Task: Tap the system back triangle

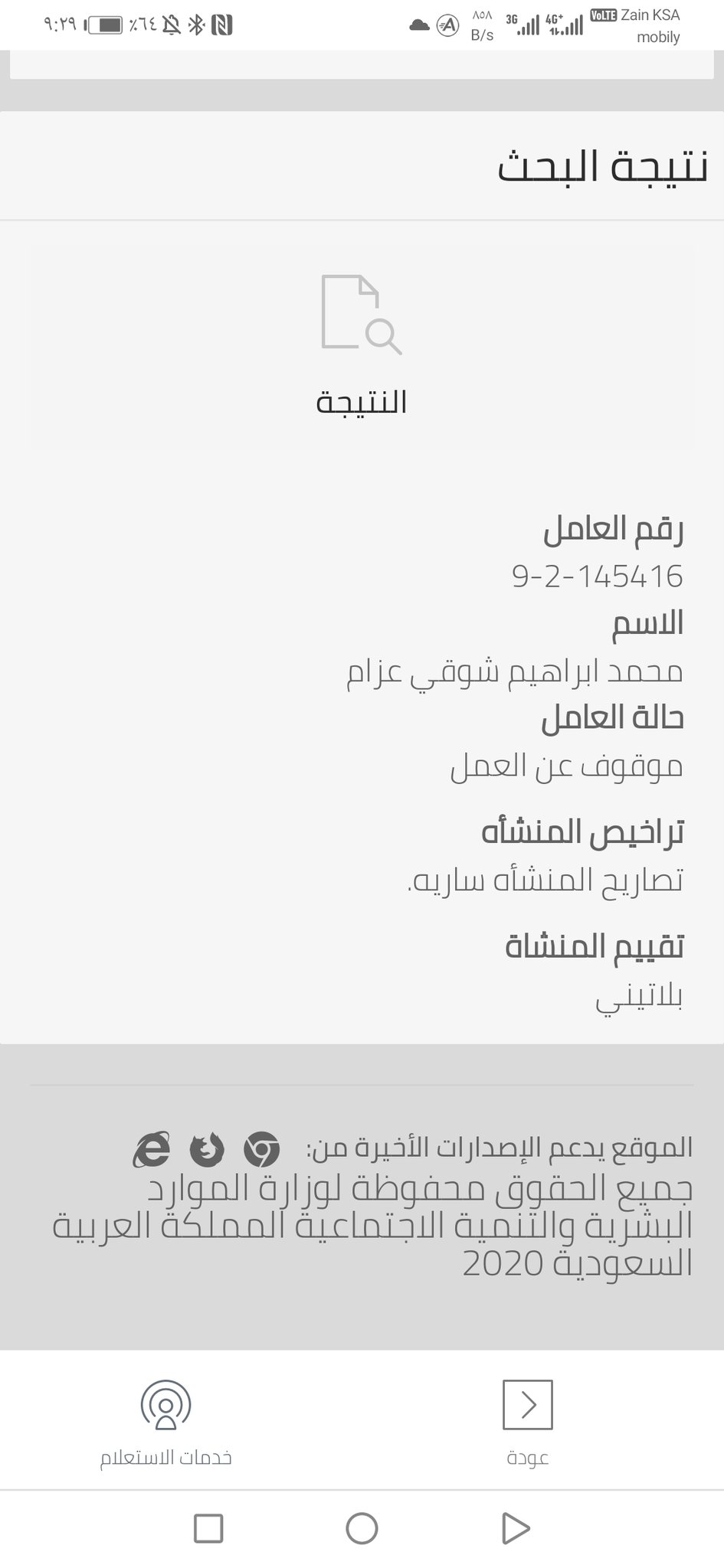Action: tap(516, 1528)
